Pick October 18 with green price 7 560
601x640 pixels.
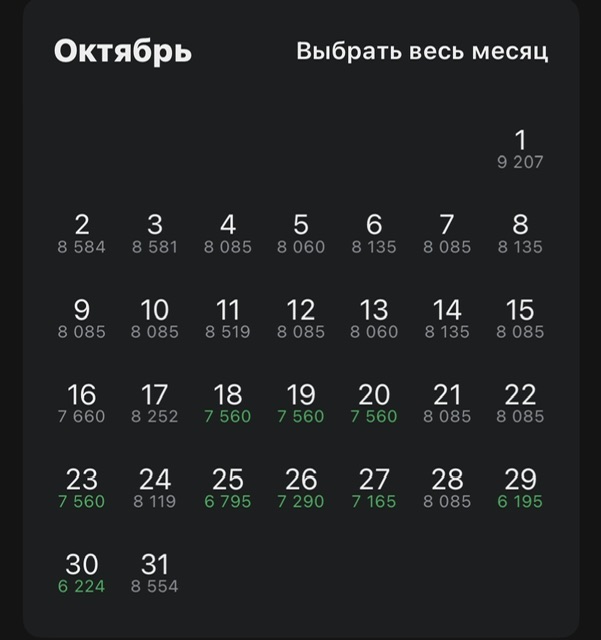pyautogui.click(x=228, y=403)
